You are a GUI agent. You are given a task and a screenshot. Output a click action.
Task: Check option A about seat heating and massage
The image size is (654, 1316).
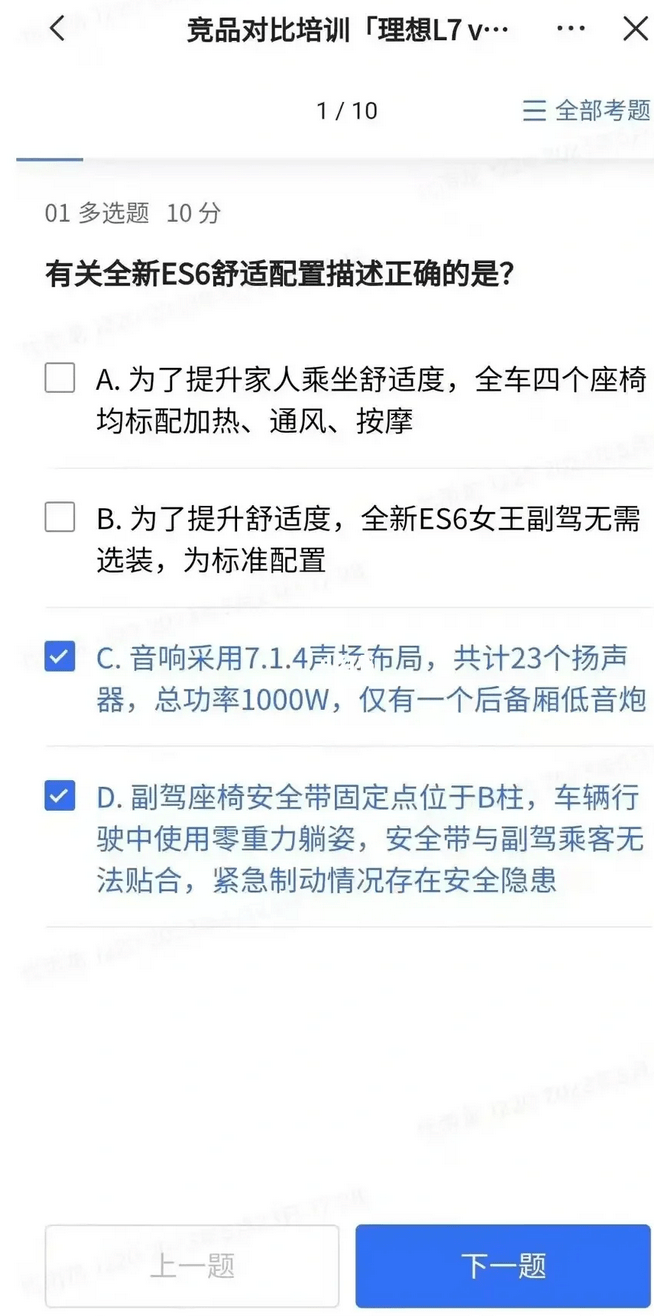pyautogui.click(x=60, y=379)
